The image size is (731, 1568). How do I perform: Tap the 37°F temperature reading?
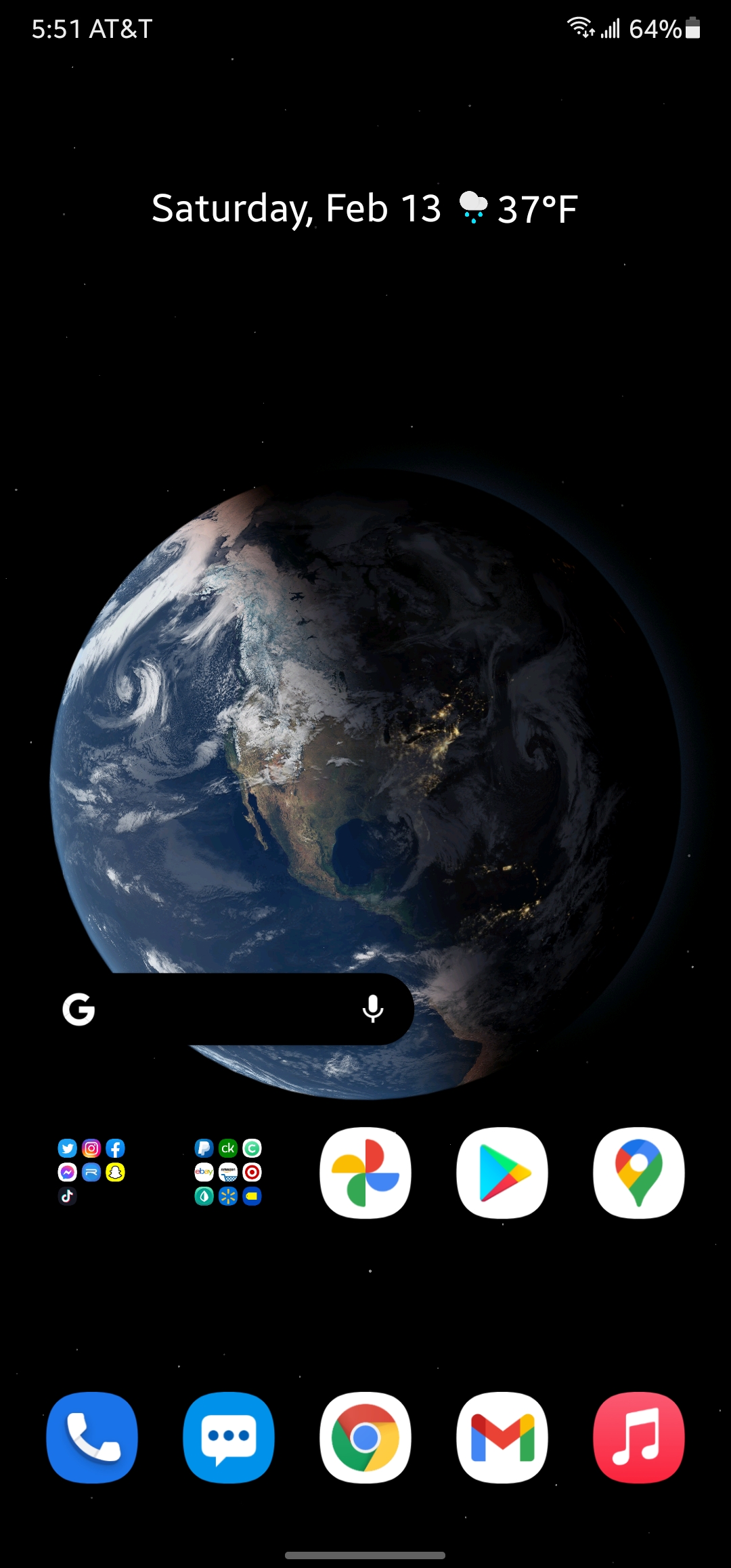(x=537, y=208)
